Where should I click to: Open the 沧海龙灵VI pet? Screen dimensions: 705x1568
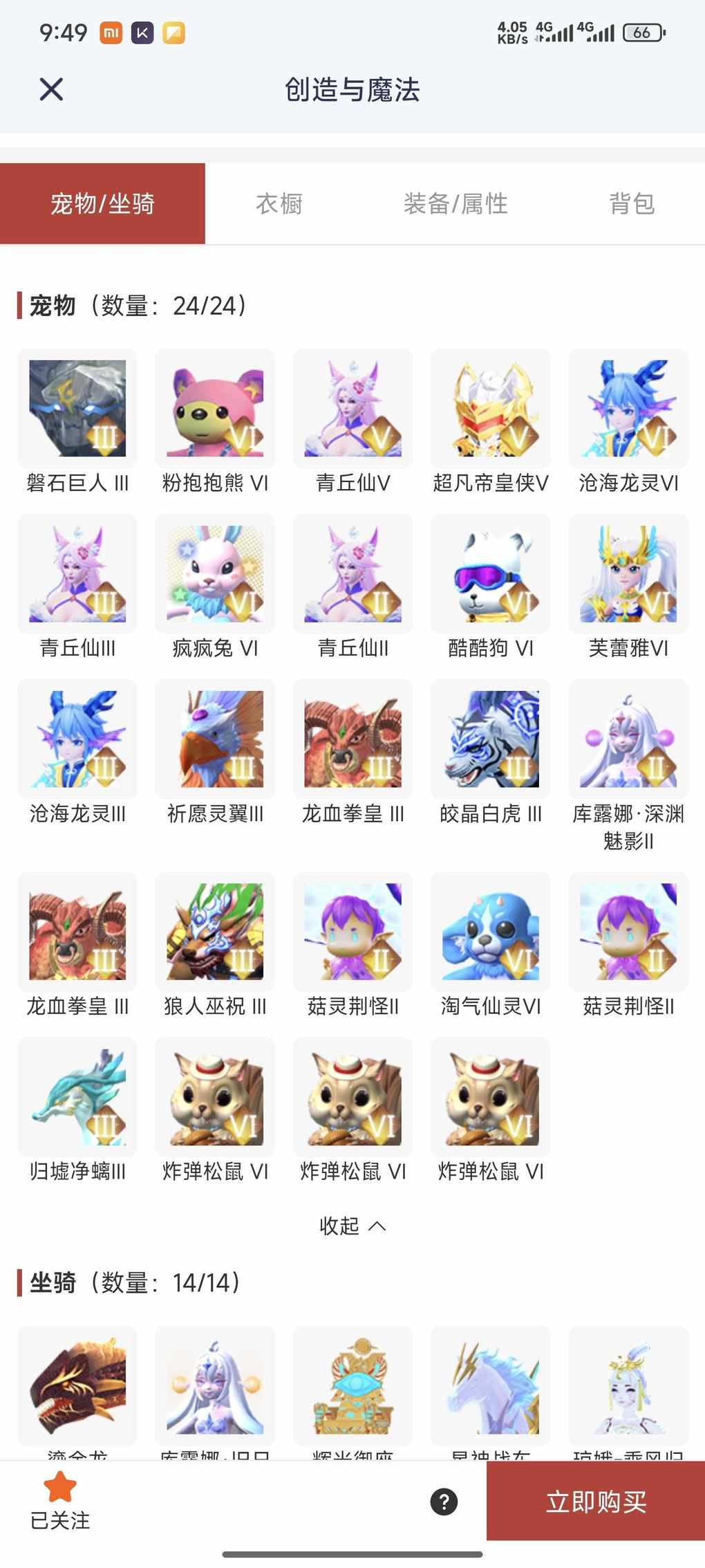628,409
